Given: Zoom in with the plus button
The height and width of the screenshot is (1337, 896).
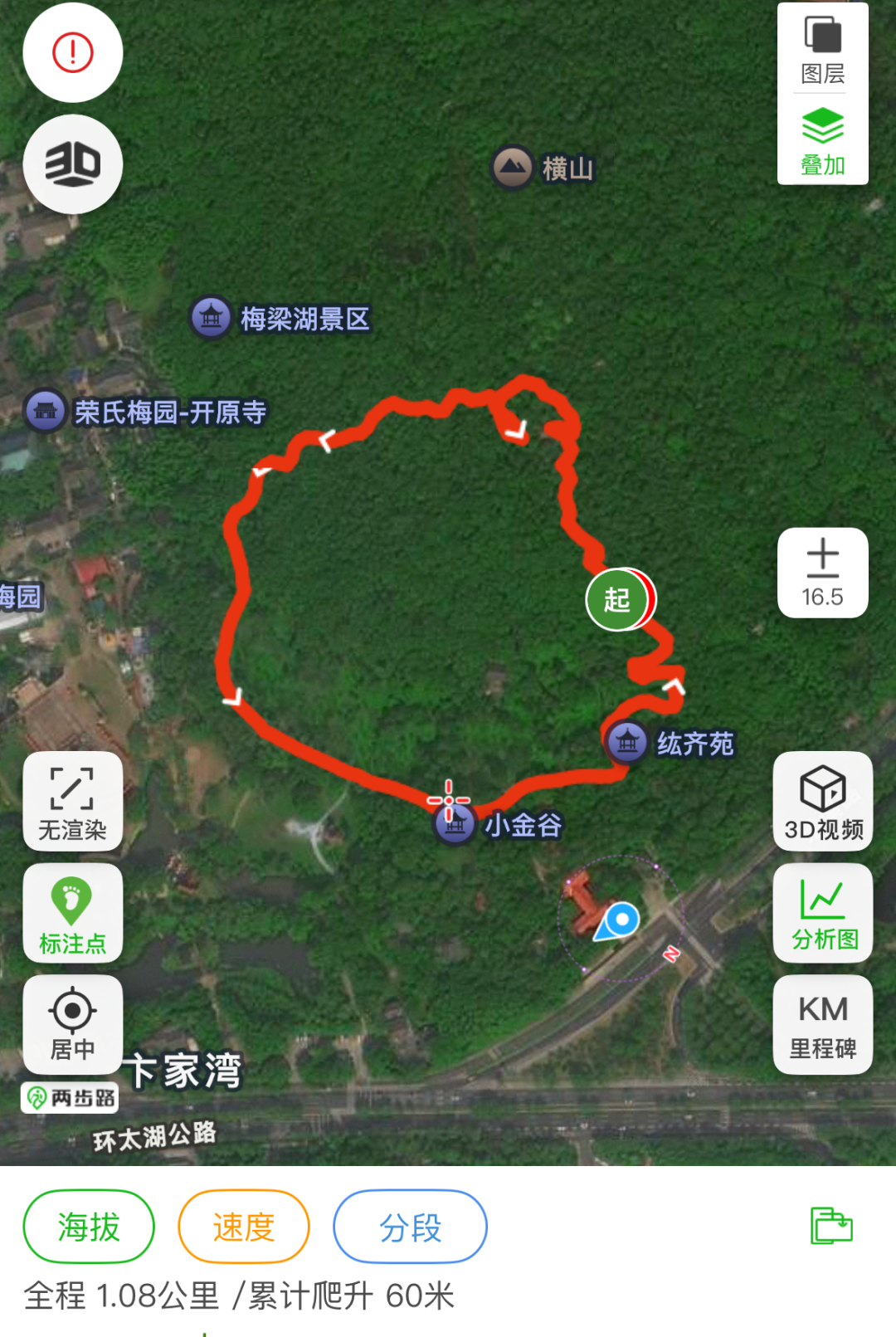Looking at the screenshot, I should pos(822,572).
